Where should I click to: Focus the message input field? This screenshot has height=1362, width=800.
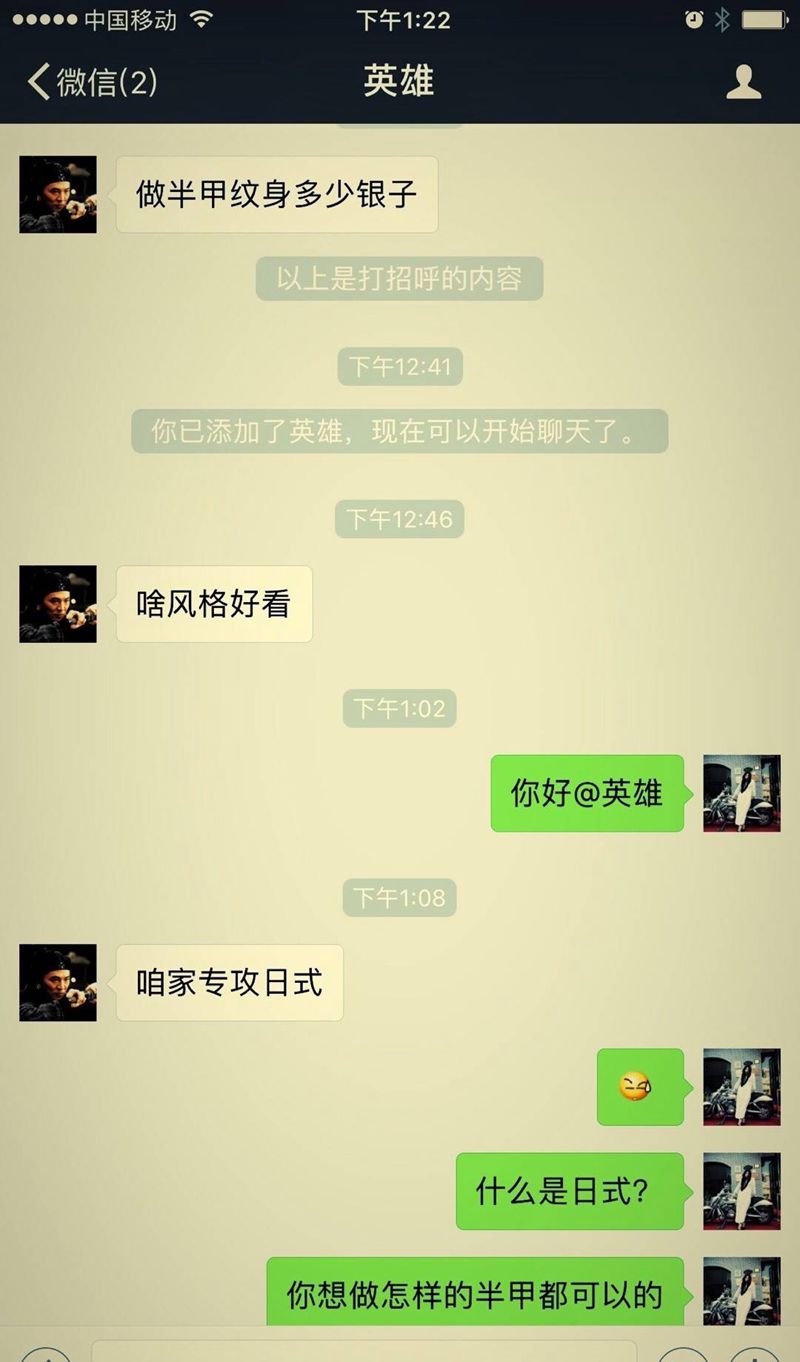click(x=364, y=1351)
